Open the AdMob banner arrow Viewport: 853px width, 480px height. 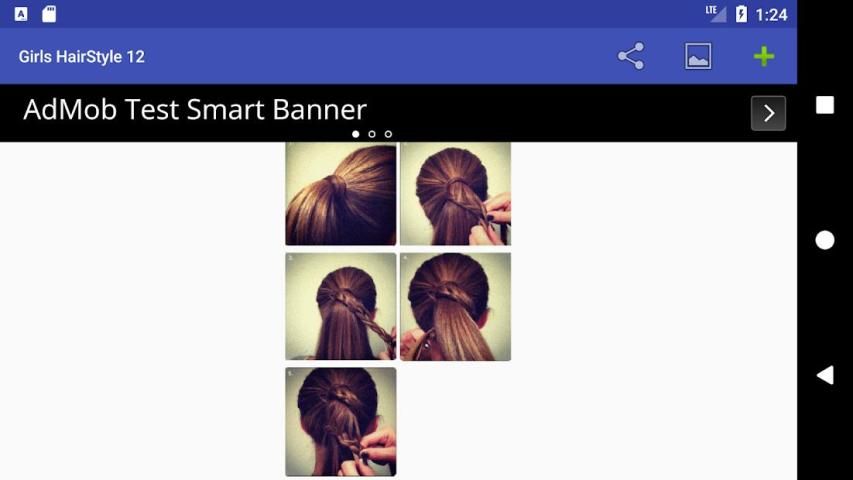(x=768, y=113)
